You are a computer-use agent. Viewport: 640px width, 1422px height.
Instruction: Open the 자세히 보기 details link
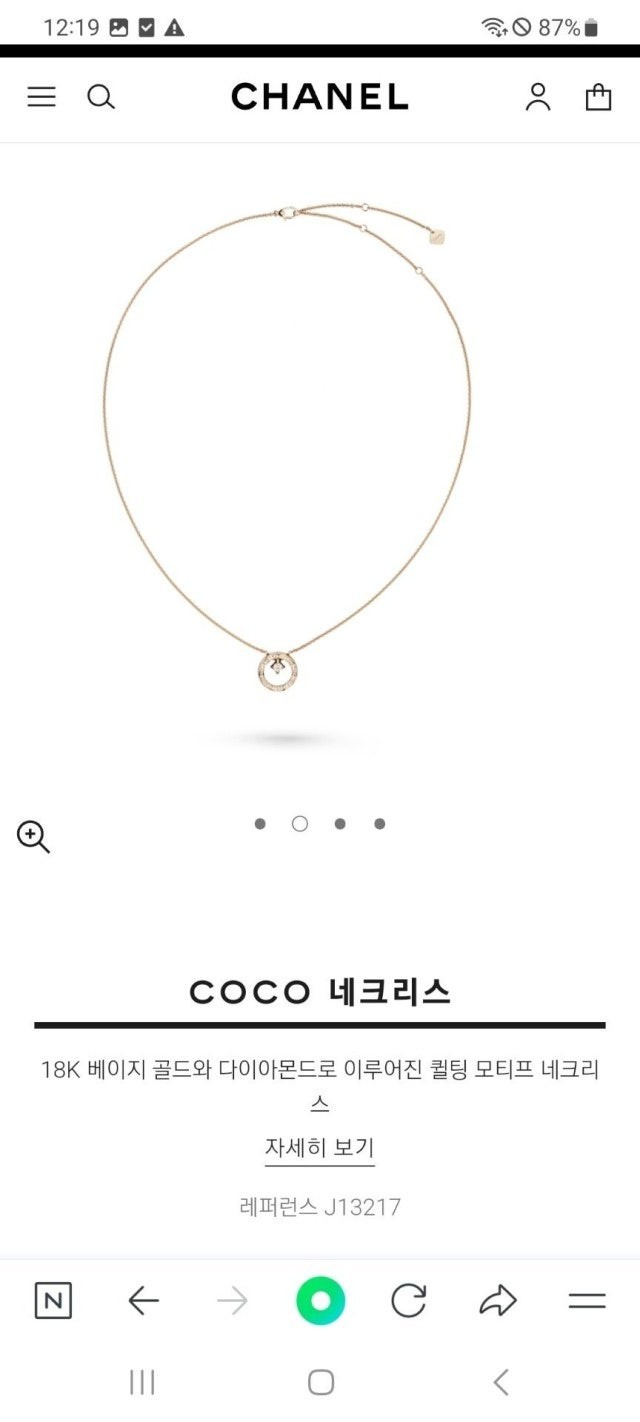point(320,1148)
